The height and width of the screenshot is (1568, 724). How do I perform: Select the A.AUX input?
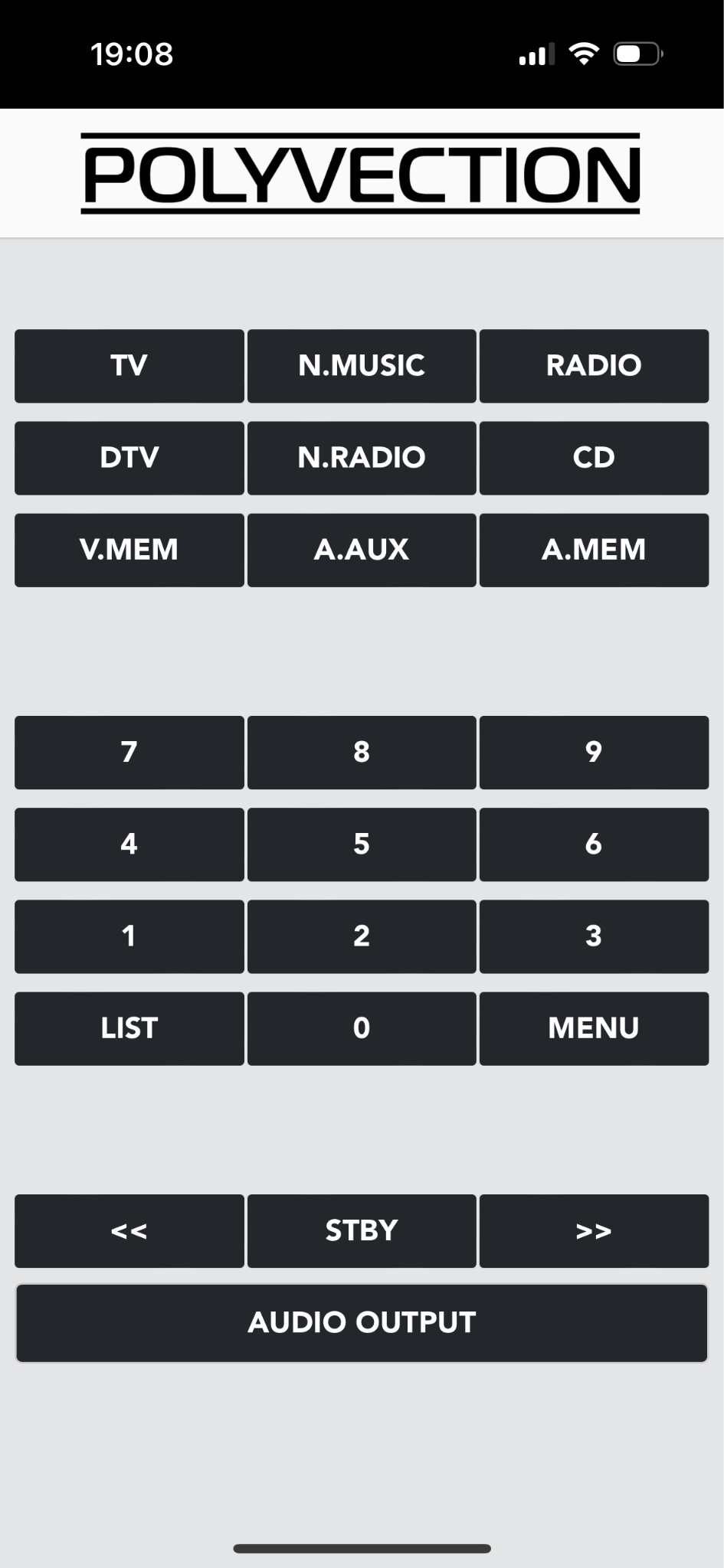point(362,550)
